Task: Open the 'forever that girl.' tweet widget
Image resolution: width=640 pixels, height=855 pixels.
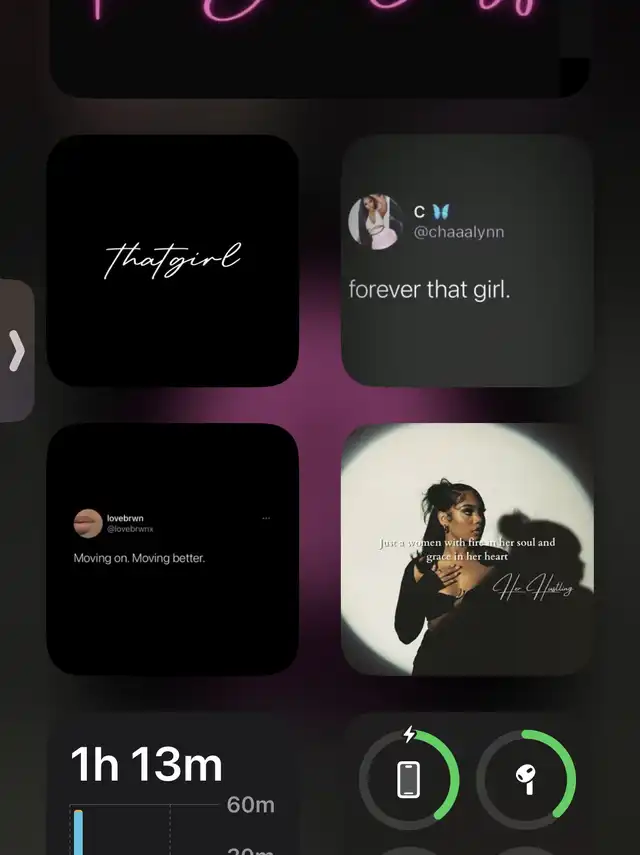Action: coord(467,261)
